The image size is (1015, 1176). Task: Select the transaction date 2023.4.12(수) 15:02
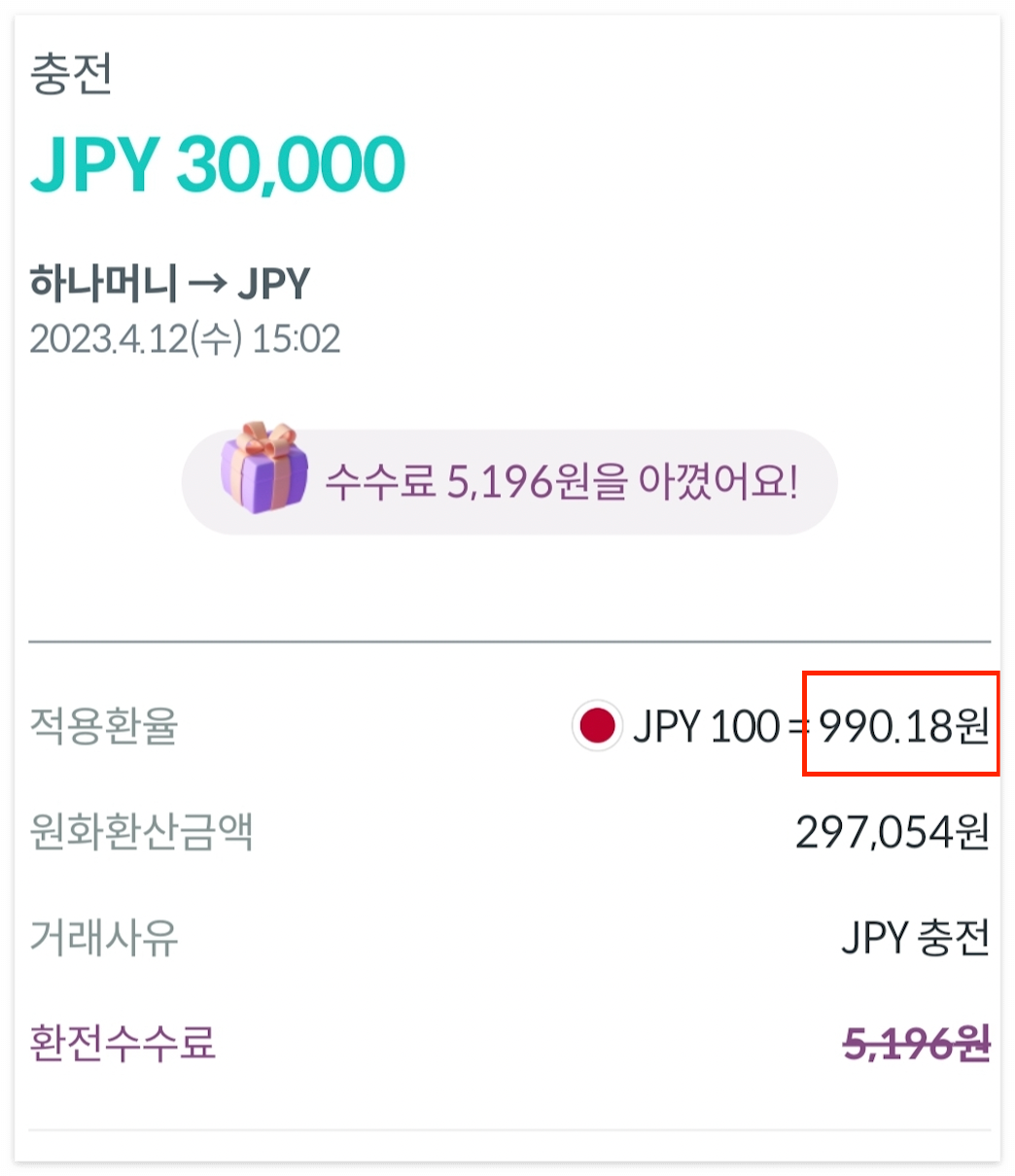point(185,340)
